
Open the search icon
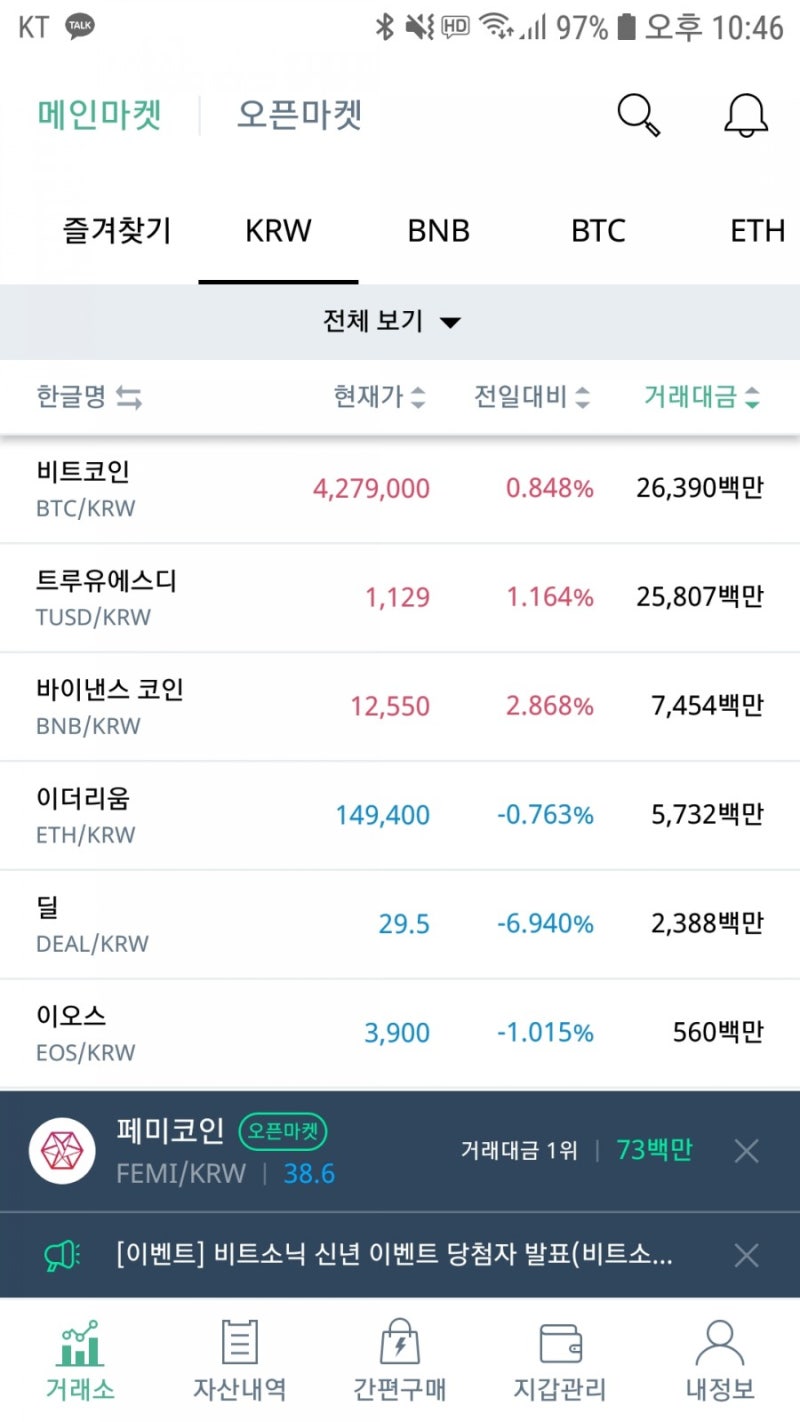pyautogui.click(x=638, y=115)
